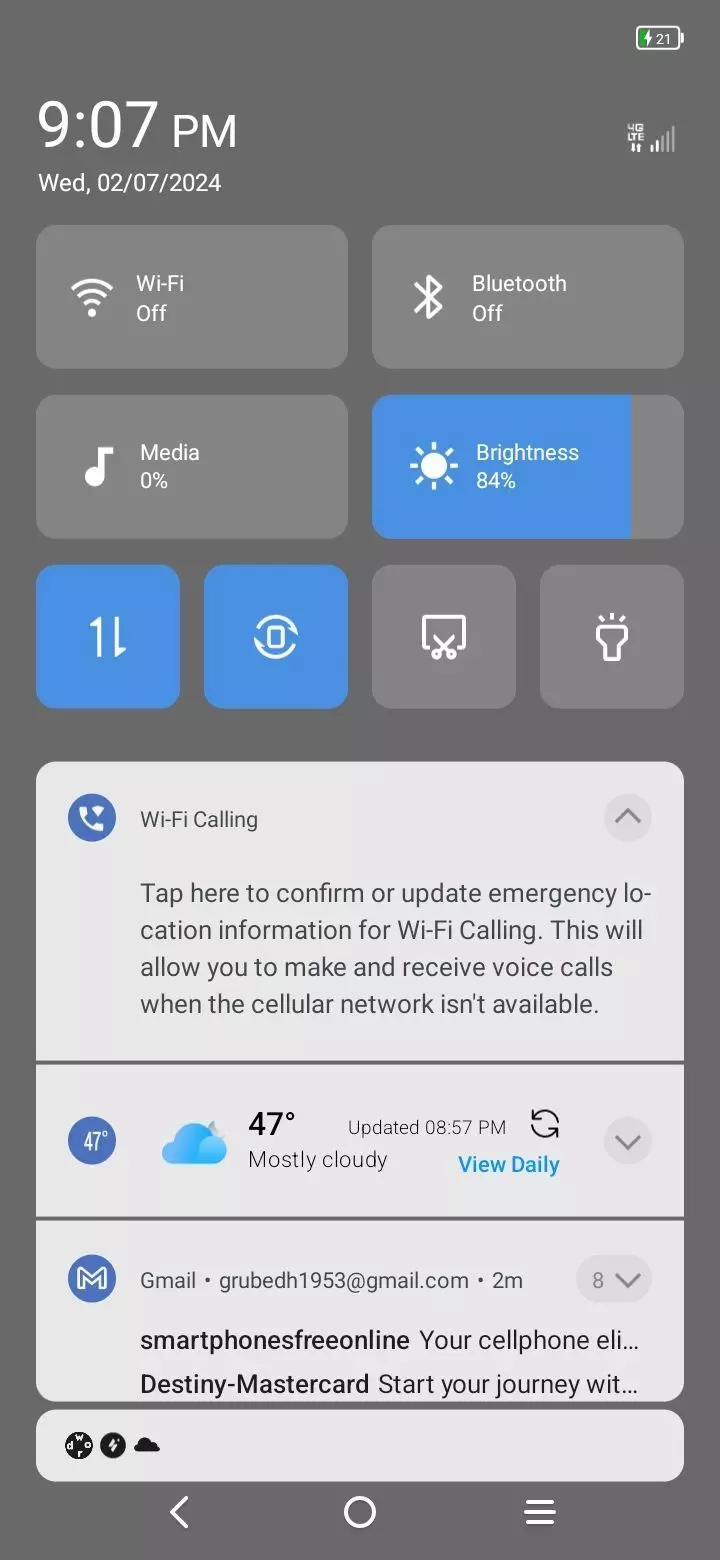The image size is (720, 1560).
Task: Tap the Brightness tile
Action: (x=528, y=467)
